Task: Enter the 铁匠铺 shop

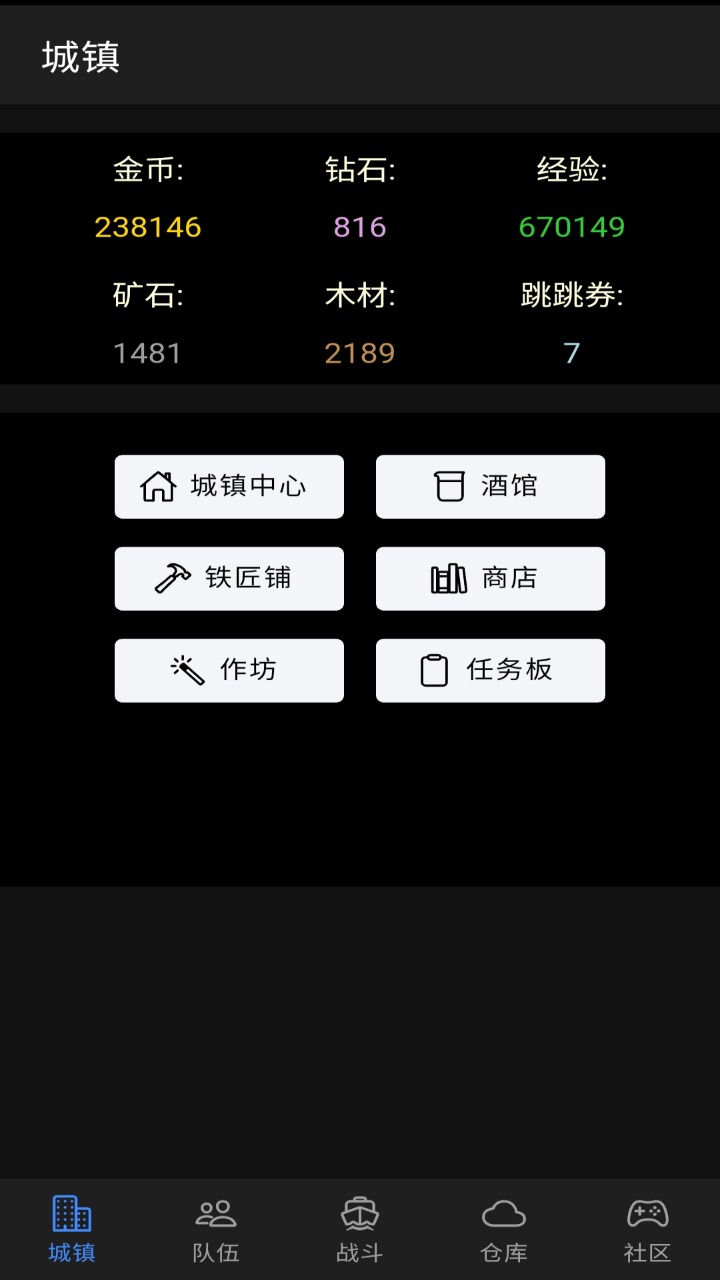Action: [x=228, y=578]
